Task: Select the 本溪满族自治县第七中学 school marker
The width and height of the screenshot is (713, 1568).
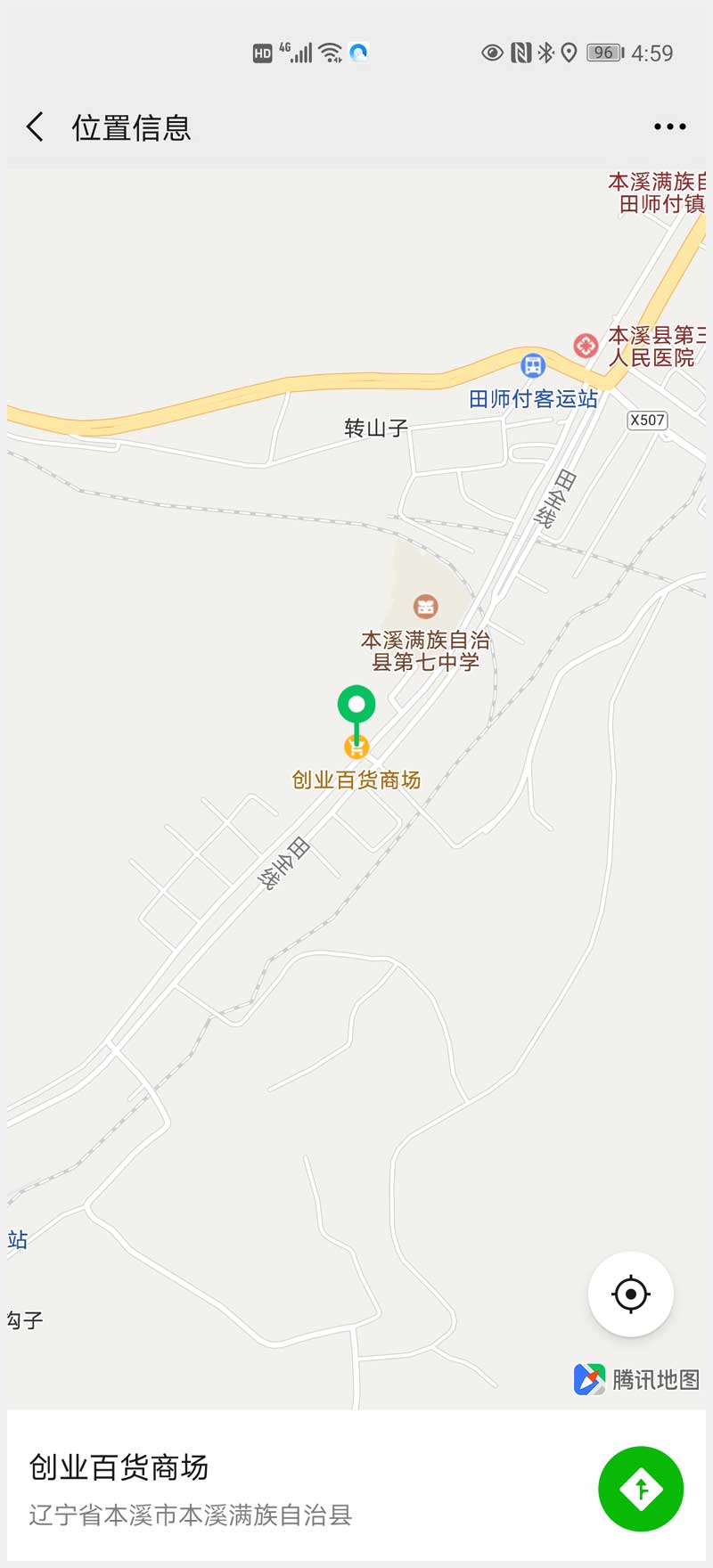Action: point(426,608)
